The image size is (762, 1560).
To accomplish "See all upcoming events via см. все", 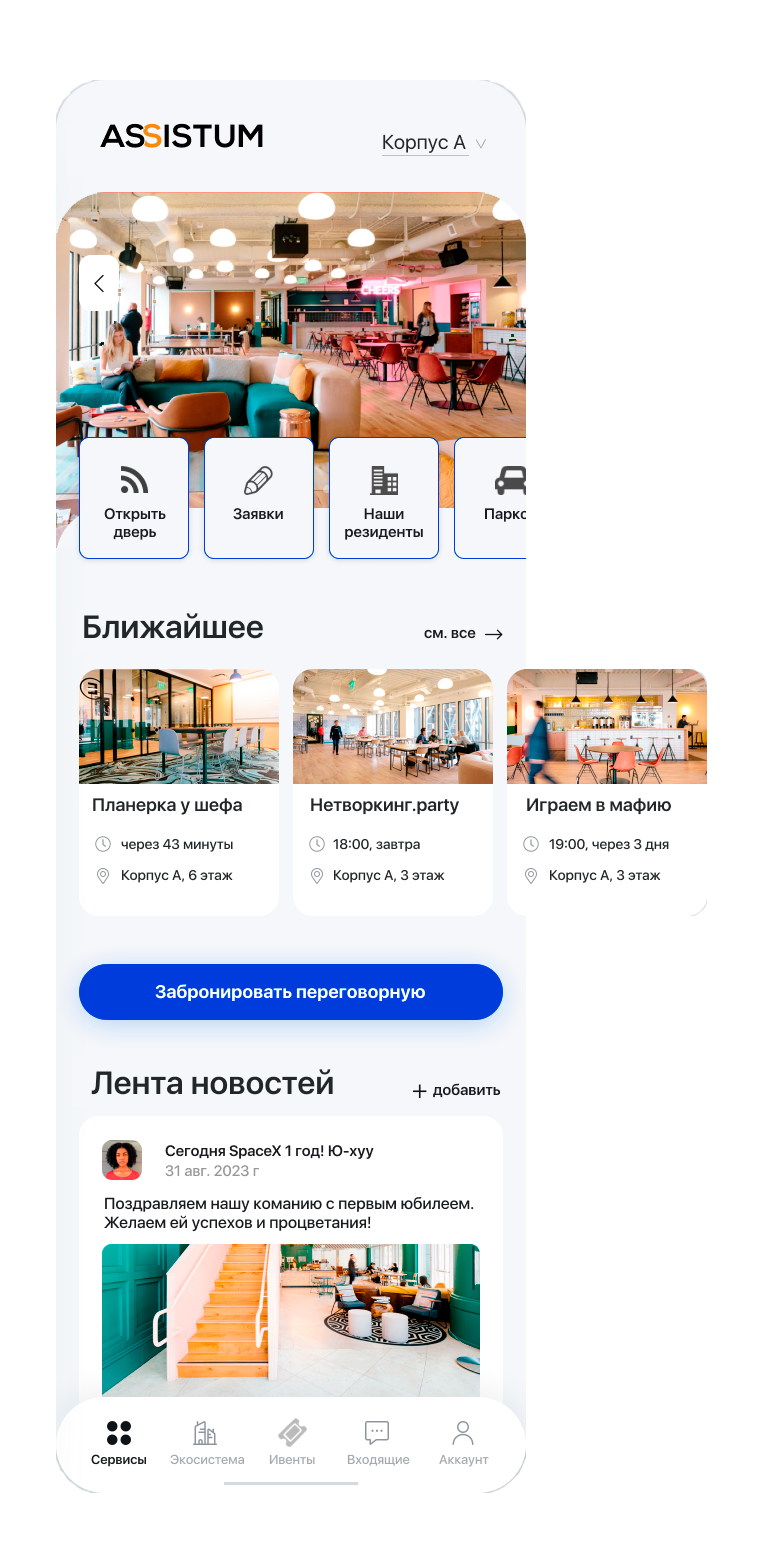I will click(463, 633).
